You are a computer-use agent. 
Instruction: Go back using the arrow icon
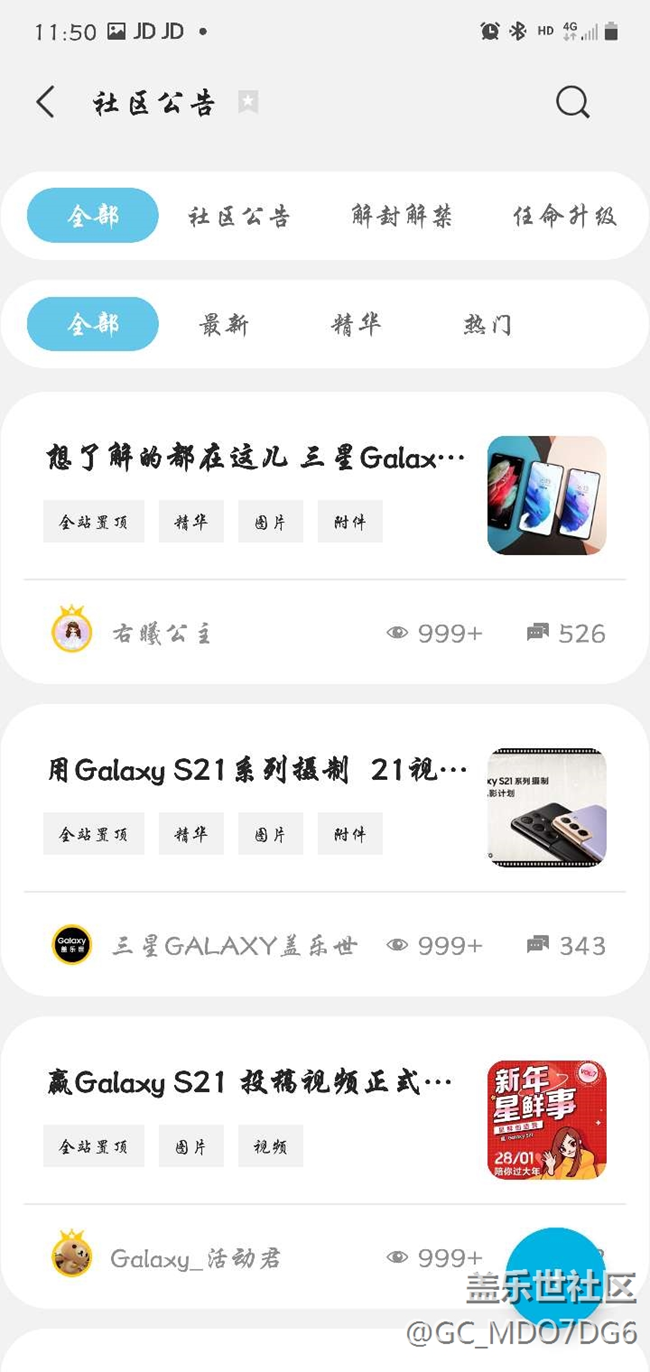(46, 102)
